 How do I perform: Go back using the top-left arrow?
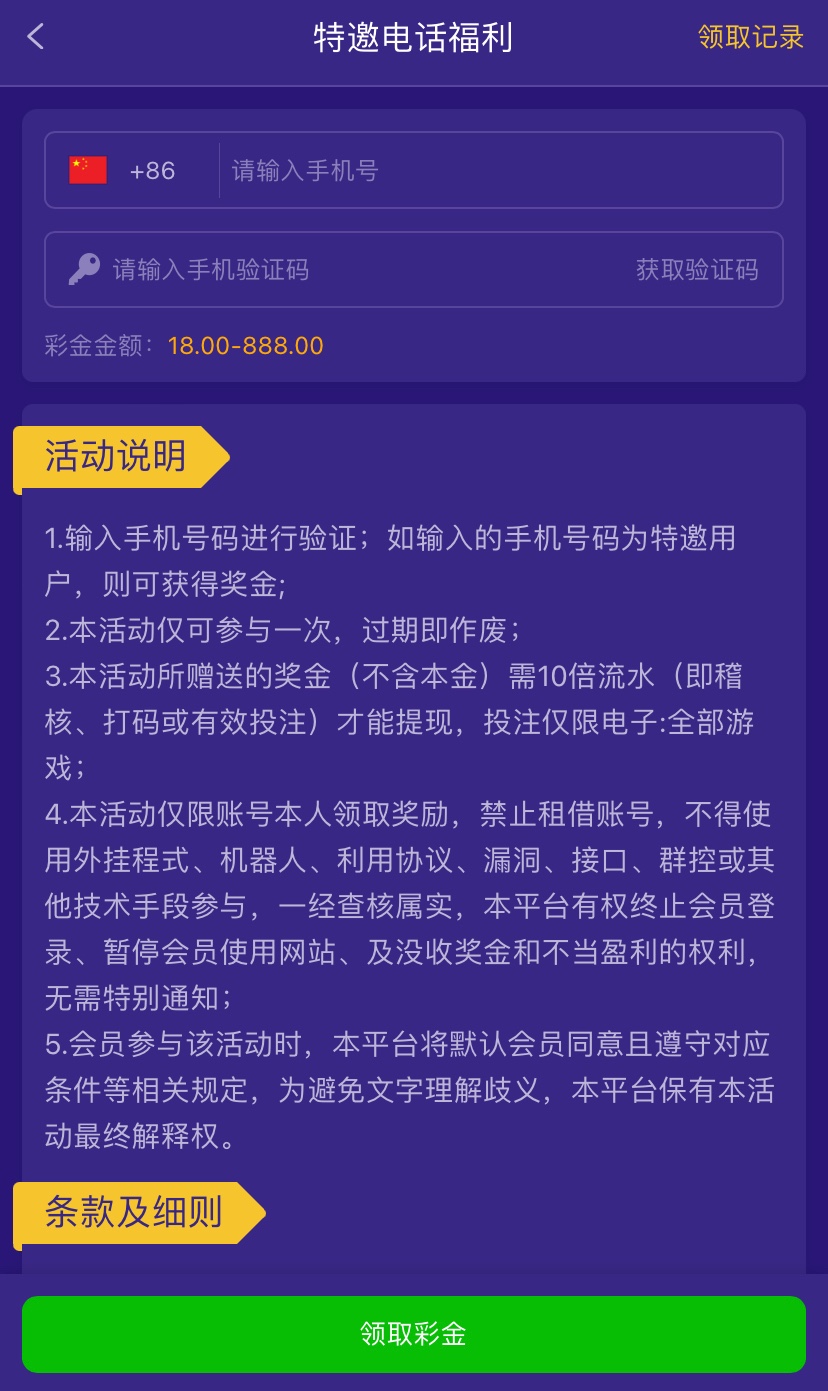point(36,38)
